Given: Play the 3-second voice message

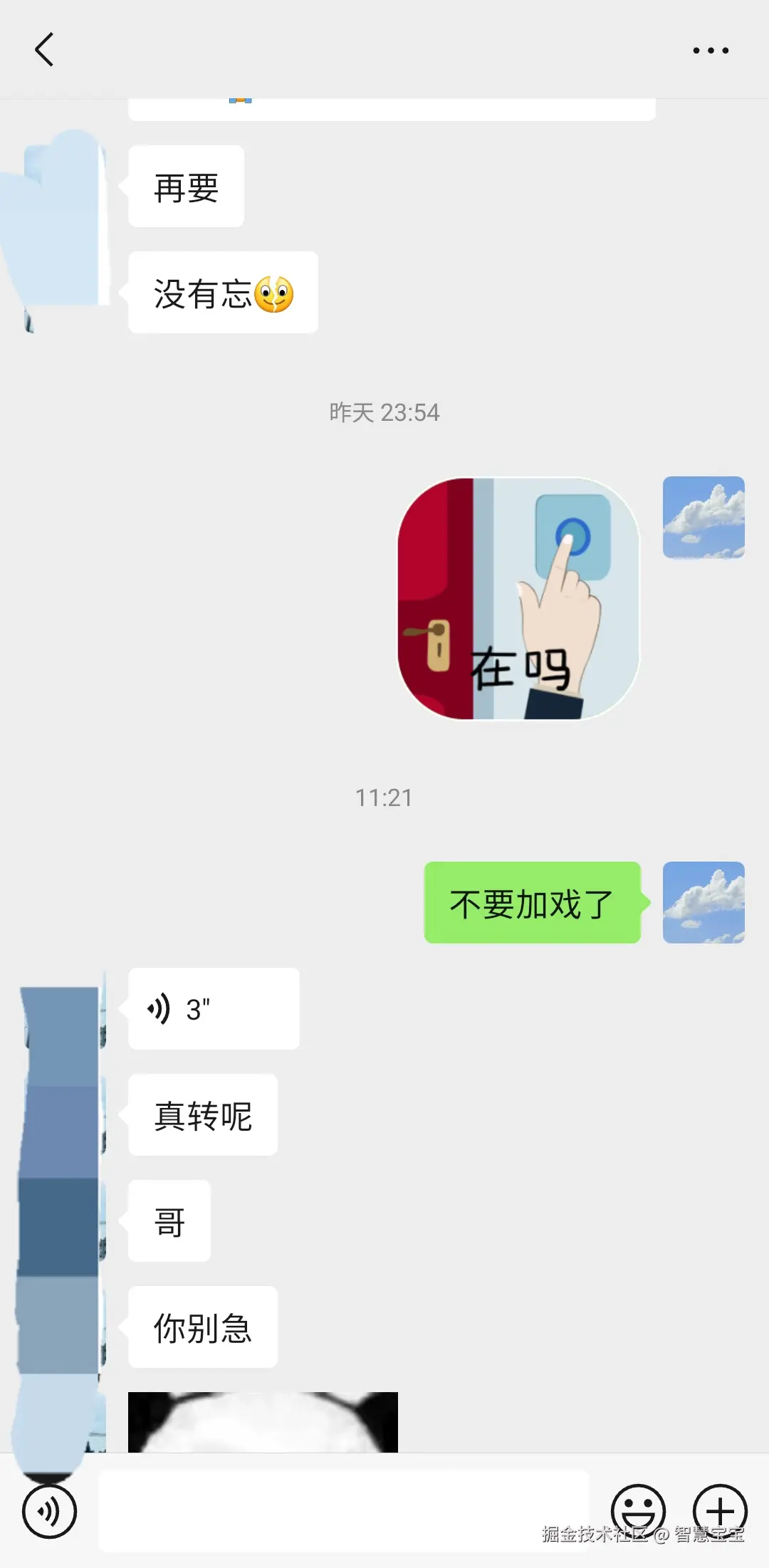Looking at the screenshot, I should click(213, 1008).
